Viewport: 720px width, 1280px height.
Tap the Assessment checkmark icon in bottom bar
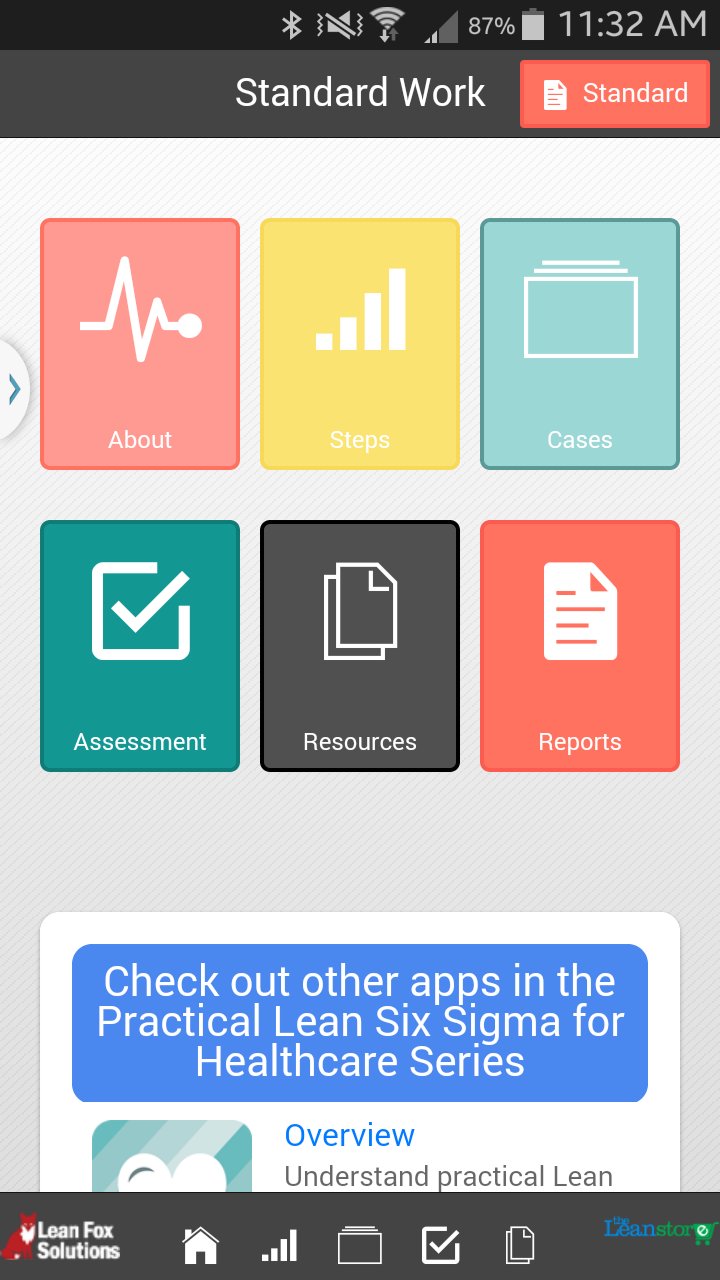pyautogui.click(x=440, y=1243)
